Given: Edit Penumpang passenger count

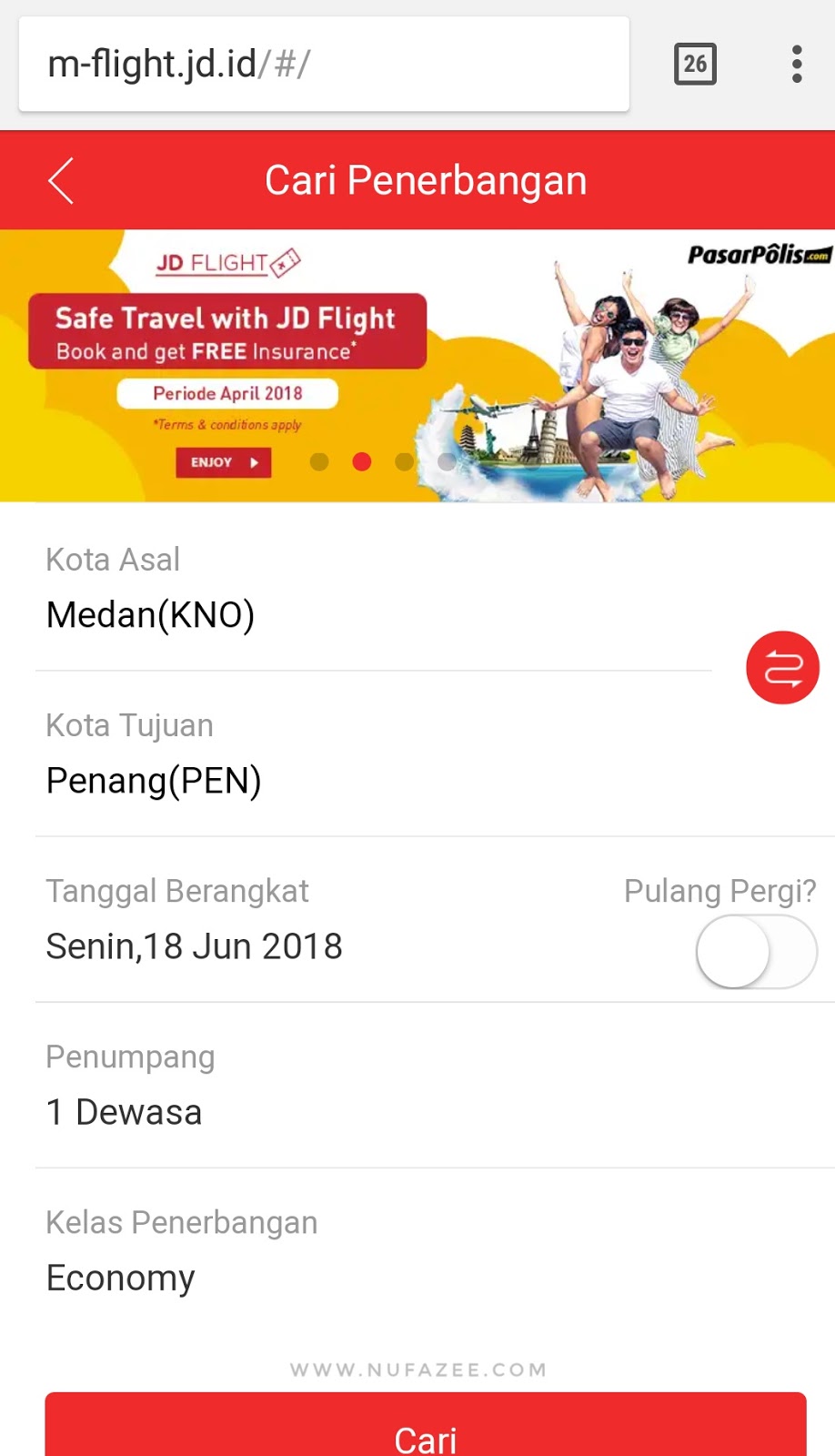Looking at the screenshot, I should [125, 1111].
